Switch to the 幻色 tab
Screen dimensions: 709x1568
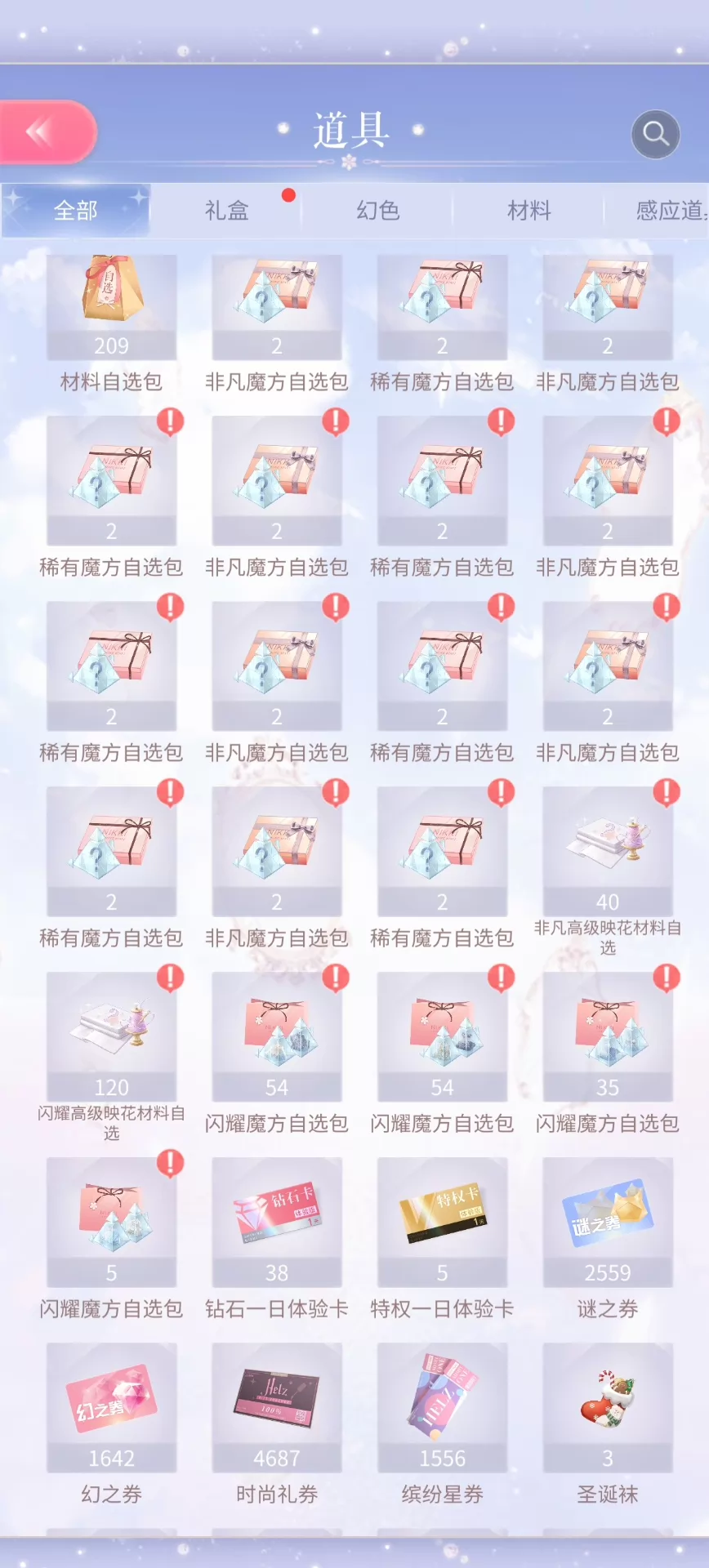point(377,211)
